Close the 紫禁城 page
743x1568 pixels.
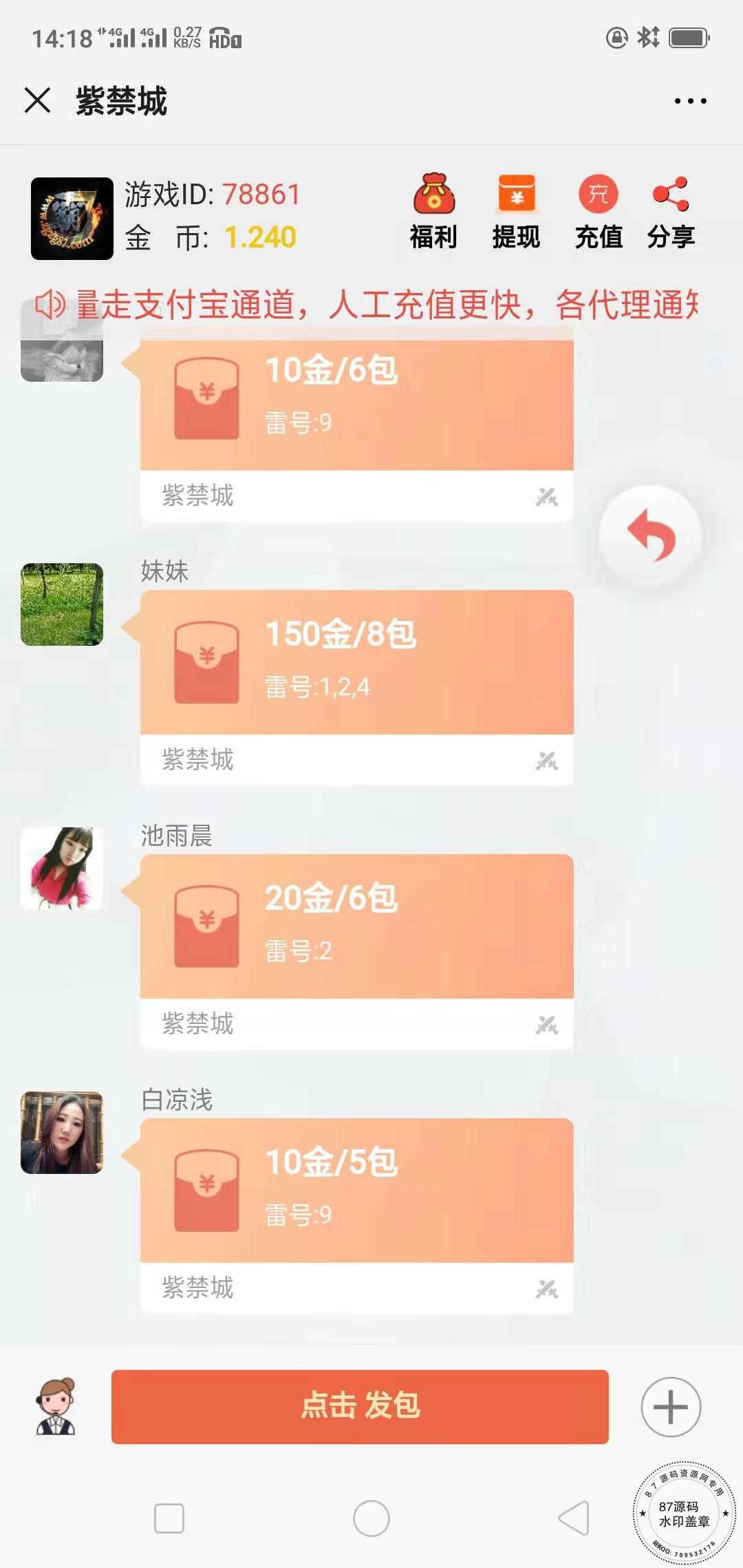38,100
